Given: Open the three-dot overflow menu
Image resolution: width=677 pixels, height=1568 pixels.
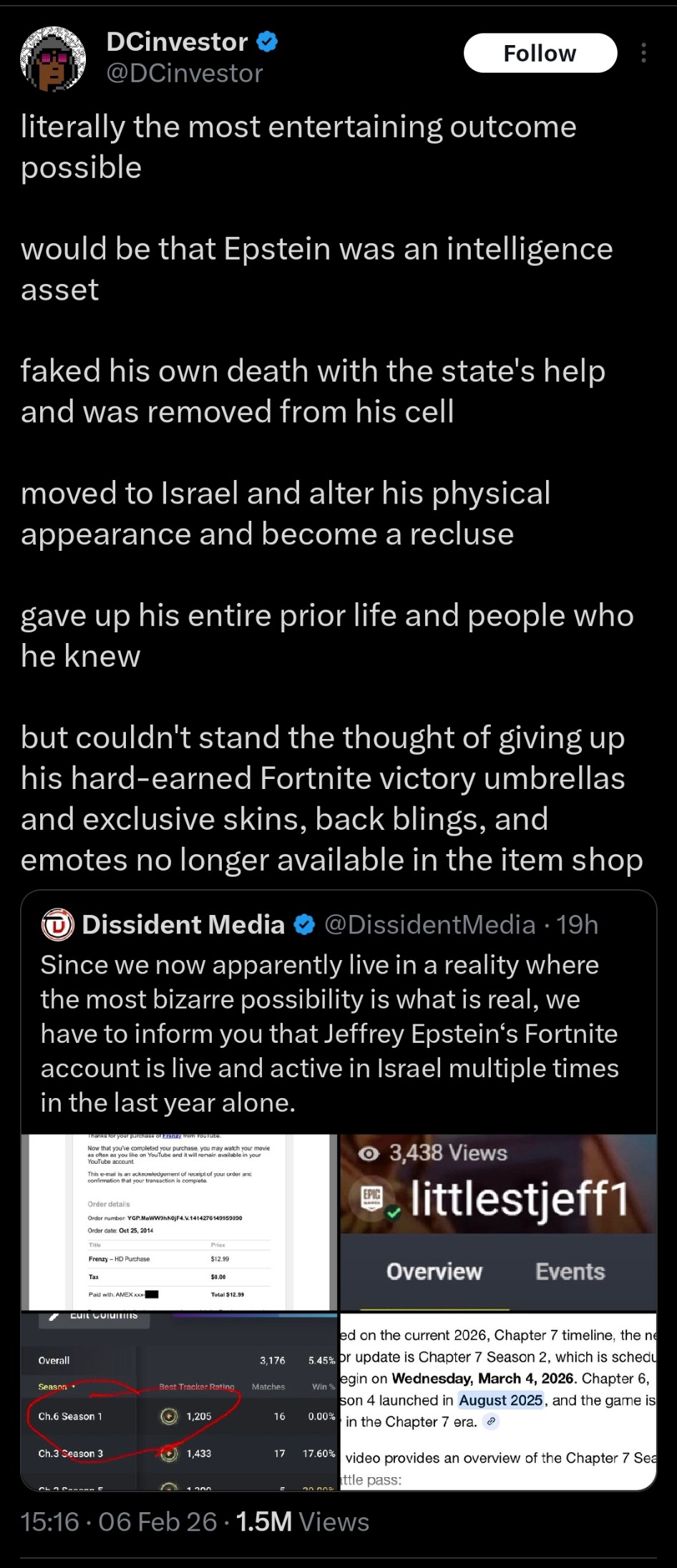Looking at the screenshot, I should click(643, 53).
